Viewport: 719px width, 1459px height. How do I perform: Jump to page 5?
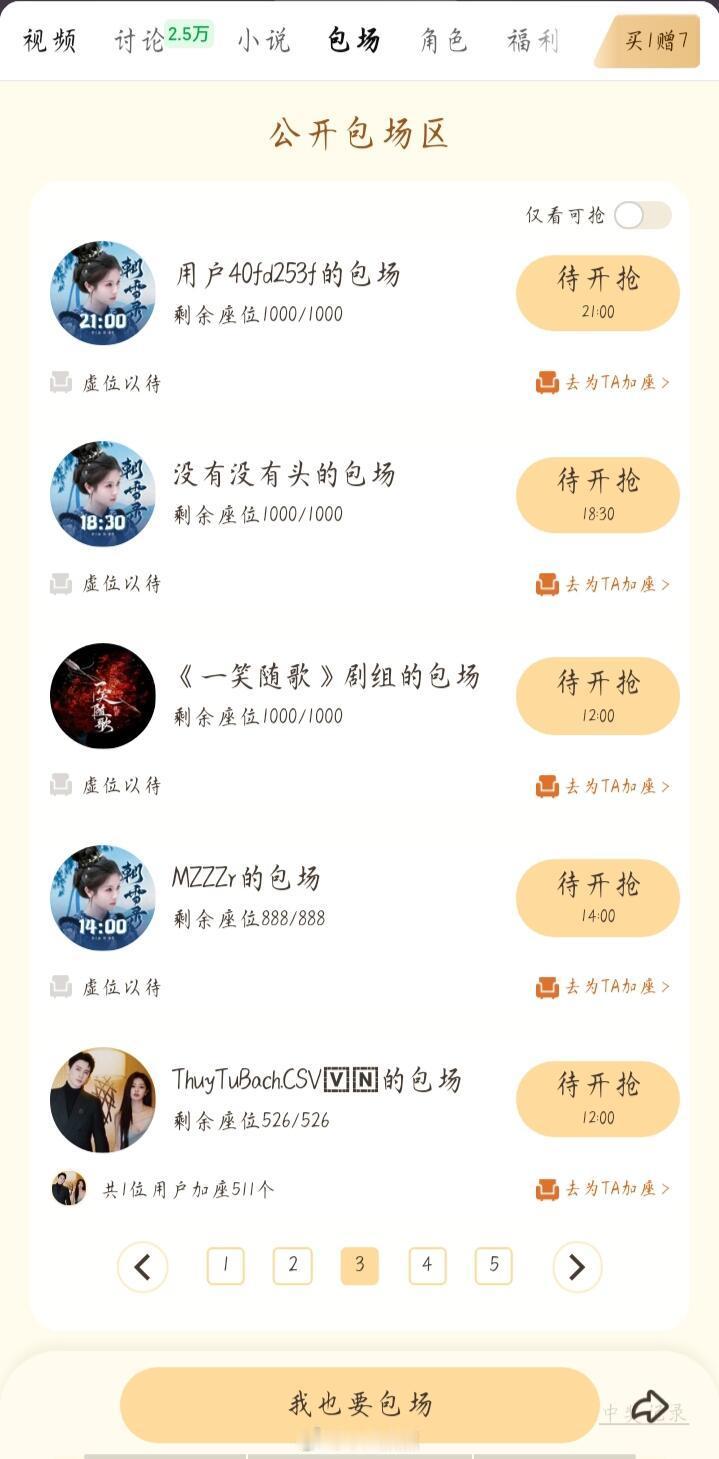click(x=494, y=1266)
